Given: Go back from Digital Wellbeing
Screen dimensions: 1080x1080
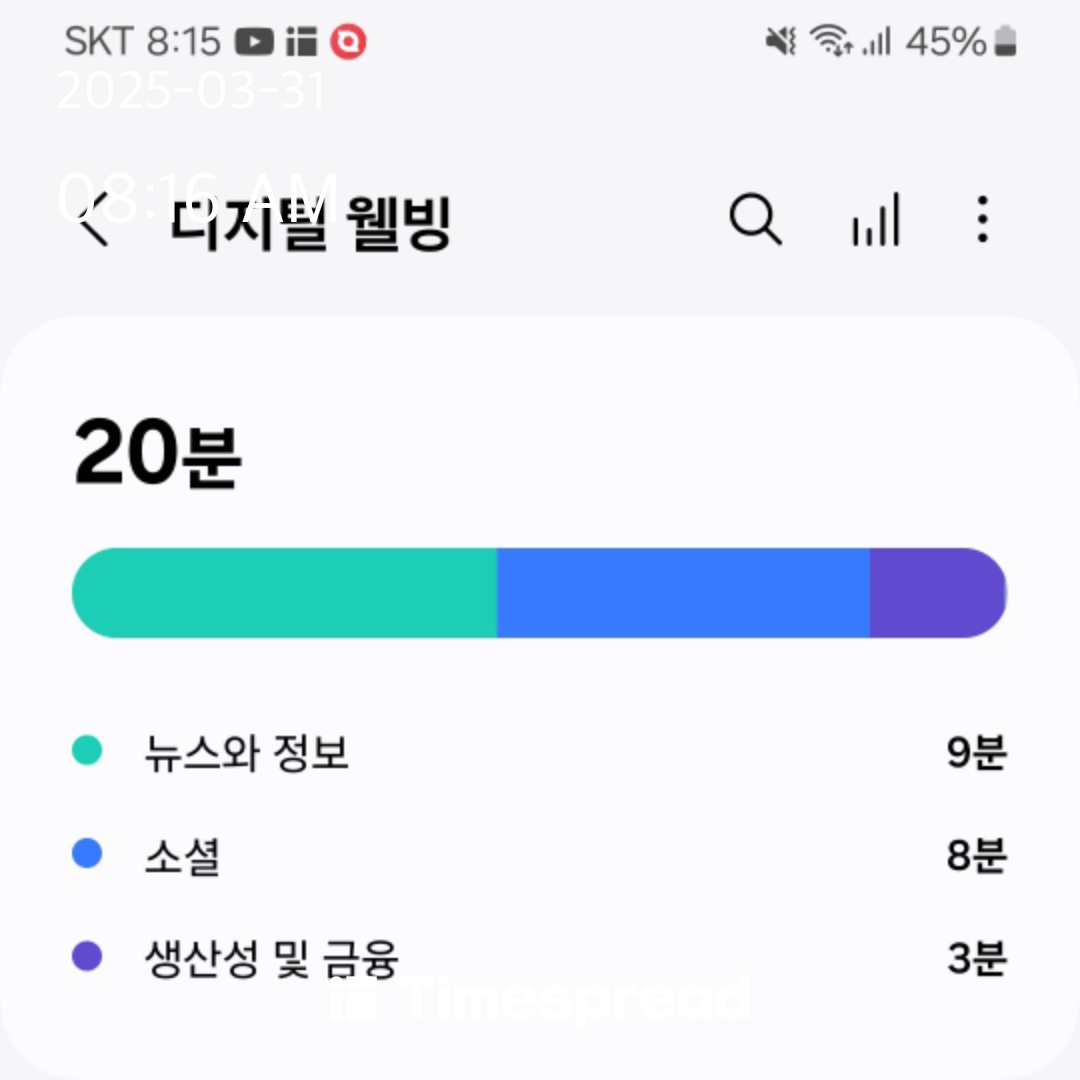Looking at the screenshot, I should point(96,220).
